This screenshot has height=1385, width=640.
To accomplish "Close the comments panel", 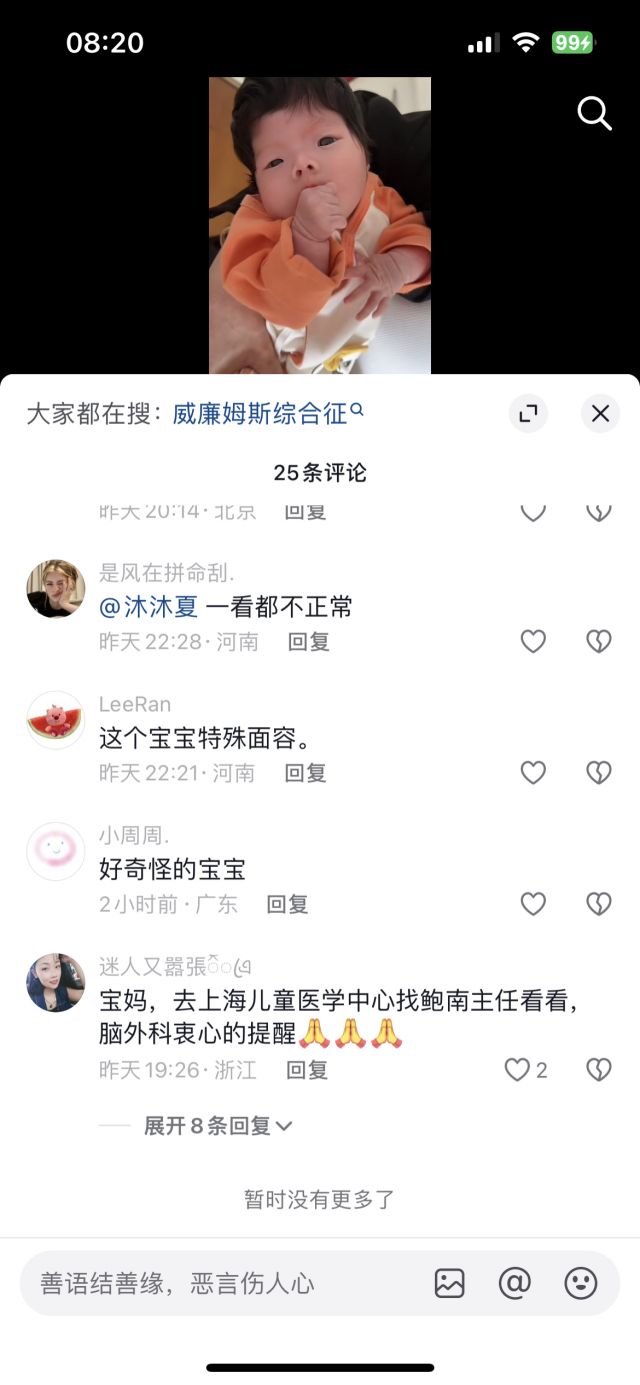I will (600, 413).
